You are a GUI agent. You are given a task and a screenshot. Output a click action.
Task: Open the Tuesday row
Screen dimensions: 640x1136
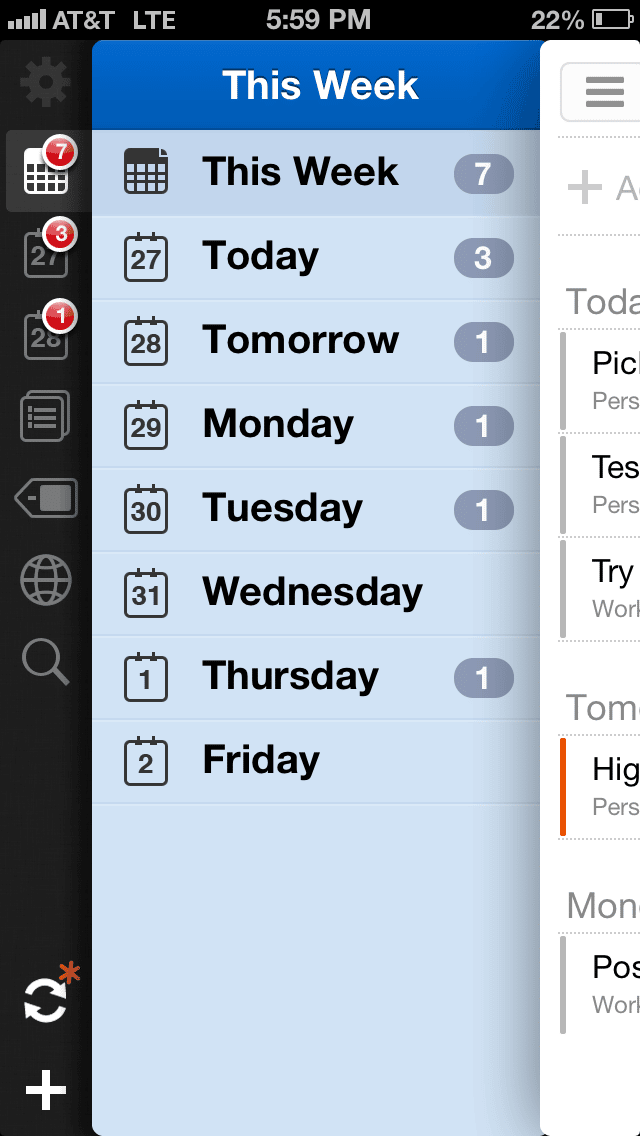pyautogui.click(x=316, y=509)
